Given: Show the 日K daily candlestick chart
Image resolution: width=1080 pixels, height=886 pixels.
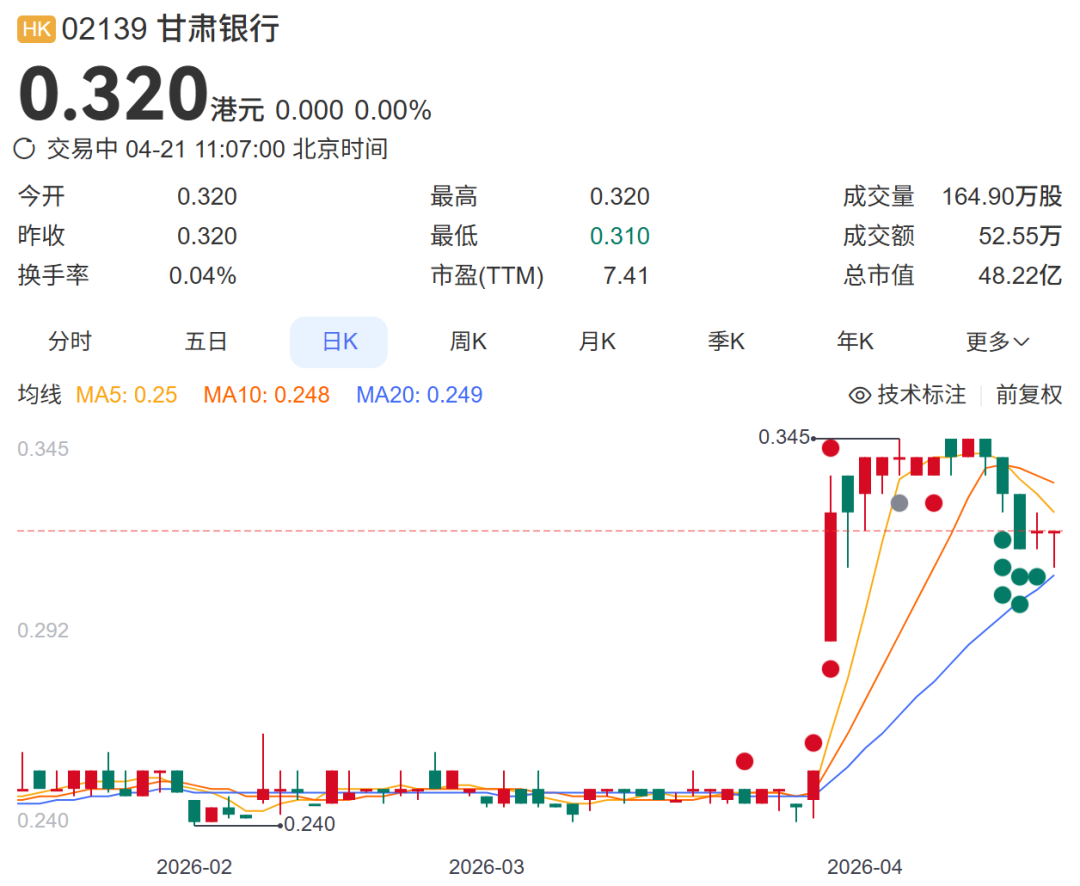Looking at the screenshot, I should 339,342.
